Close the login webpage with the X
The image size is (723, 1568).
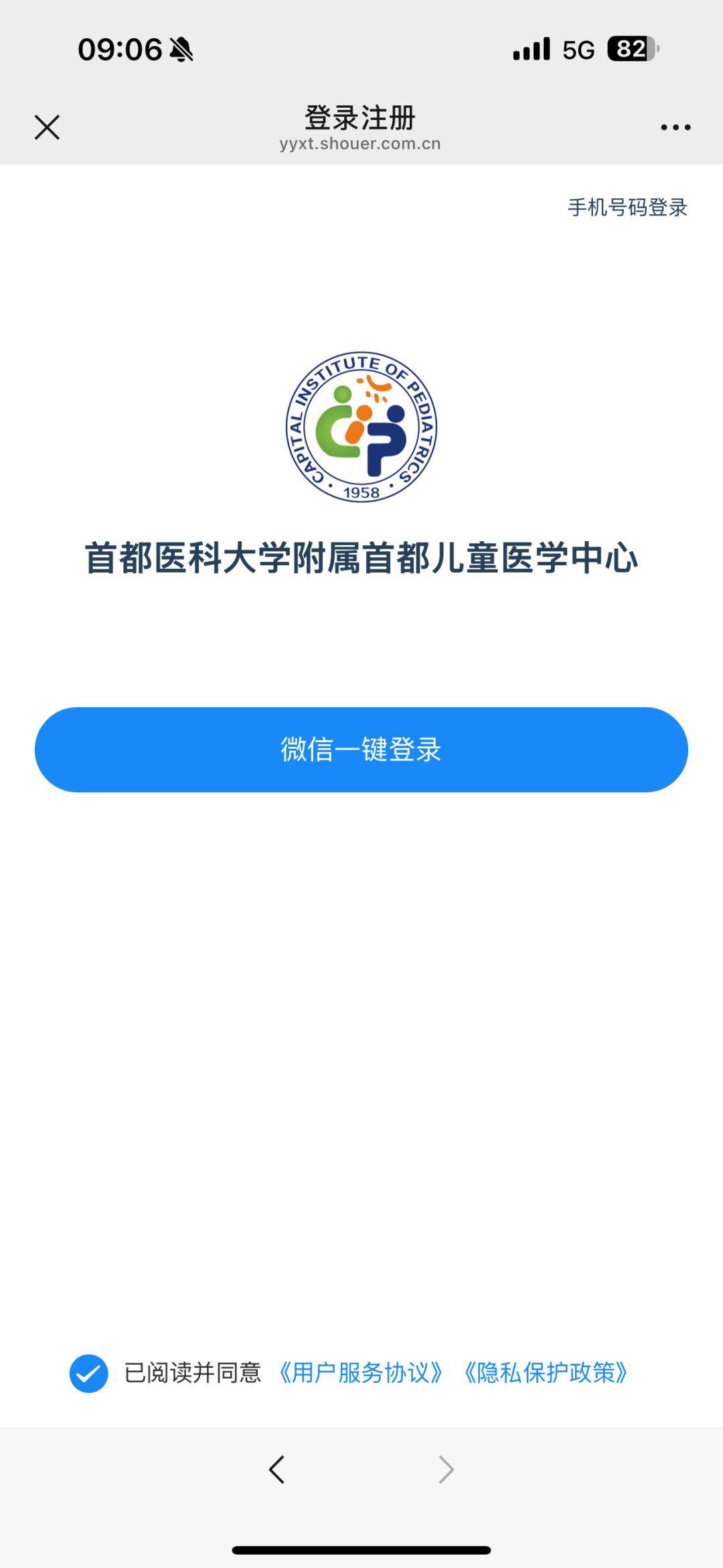tap(46, 126)
